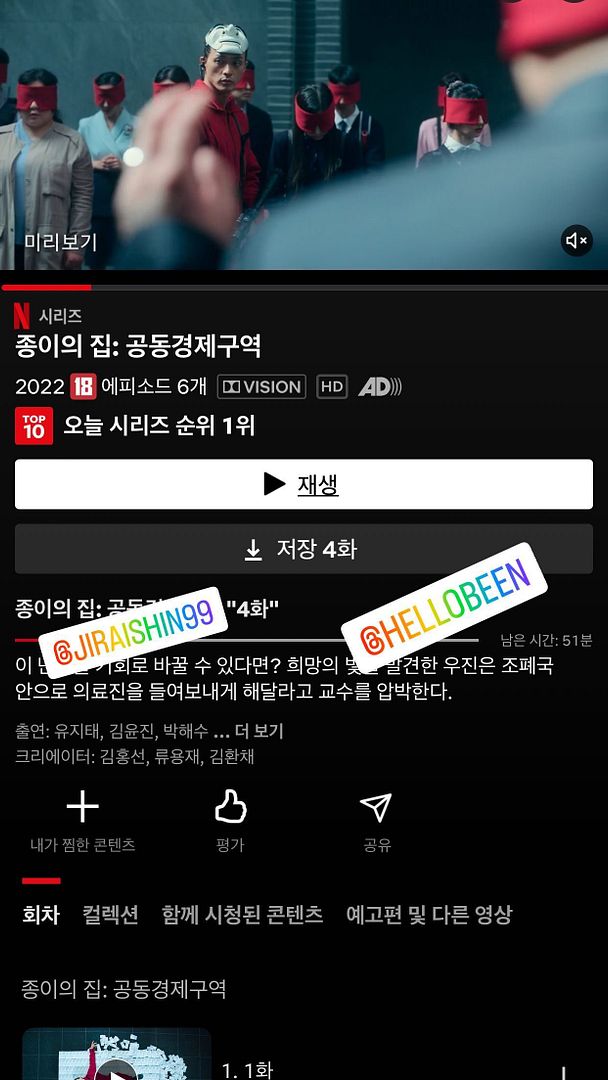This screenshot has height=1080, width=608.
Task: Play episode 1화 from its thumbnail
Action: [x=117, y=1060]
